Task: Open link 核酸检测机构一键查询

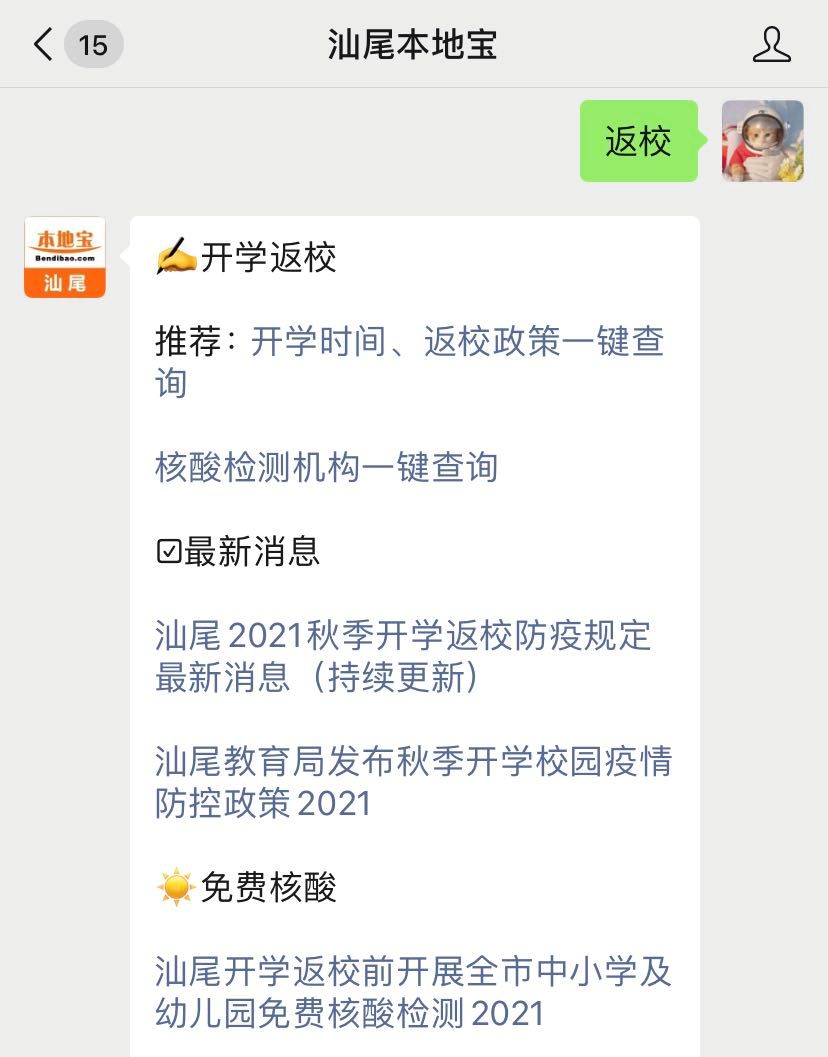Action: [326, 467]
